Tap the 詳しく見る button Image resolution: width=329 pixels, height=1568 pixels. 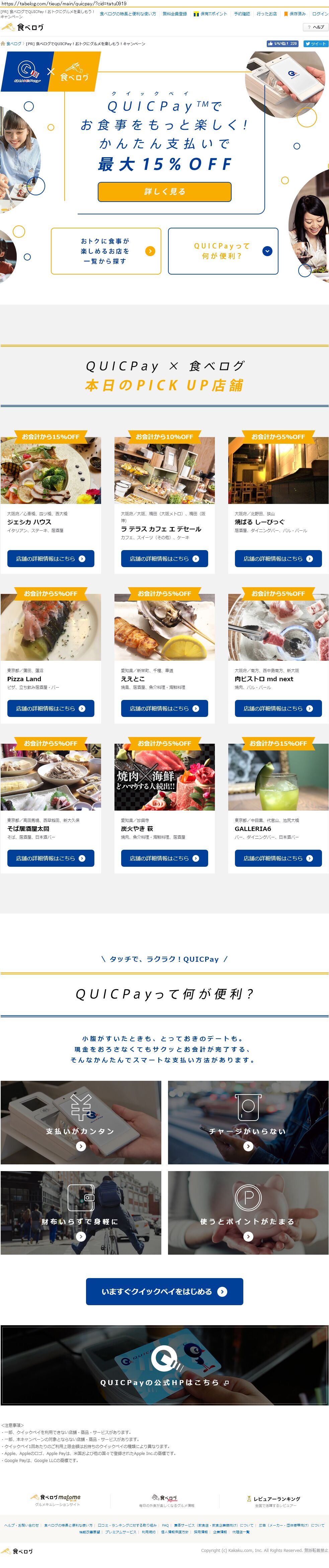point(165,191)
